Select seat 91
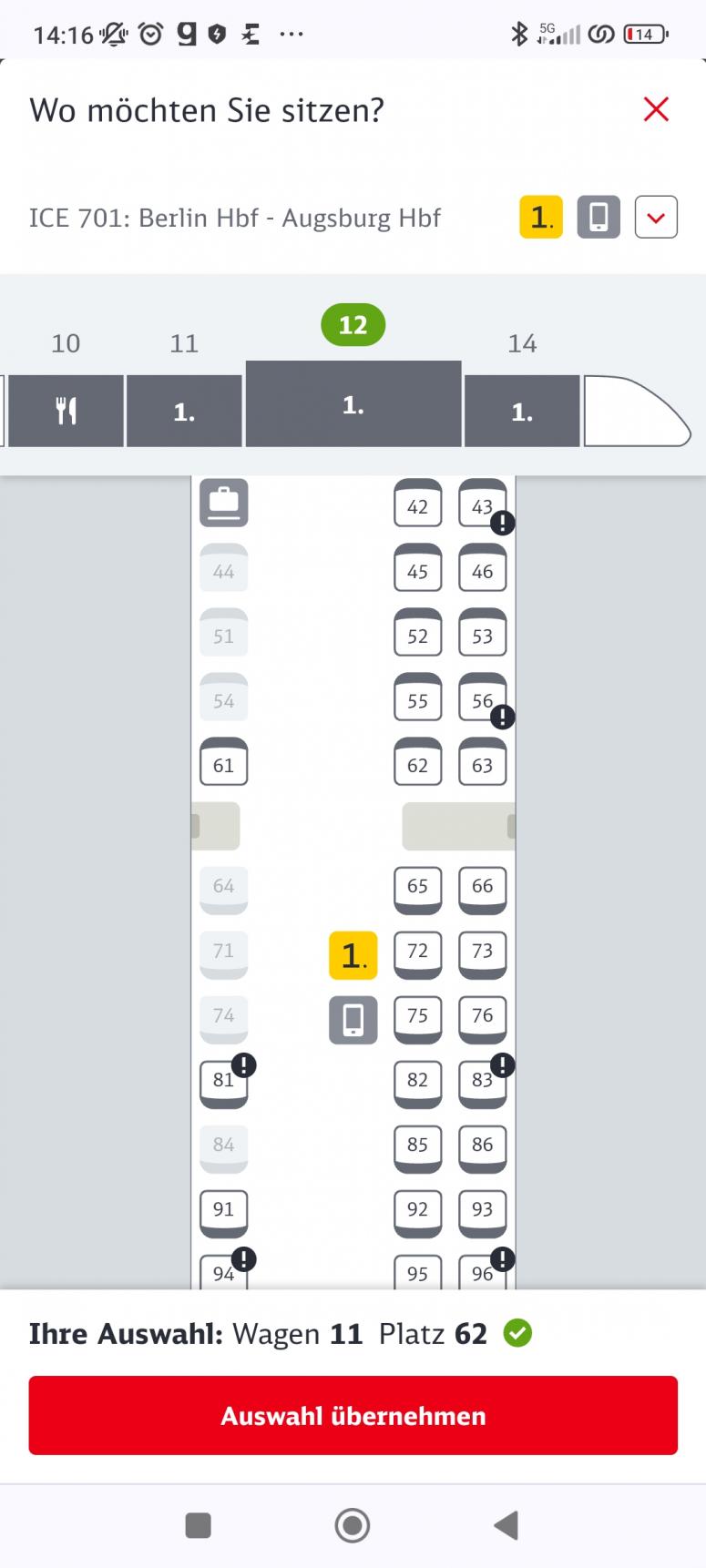 pos(223,1209)
